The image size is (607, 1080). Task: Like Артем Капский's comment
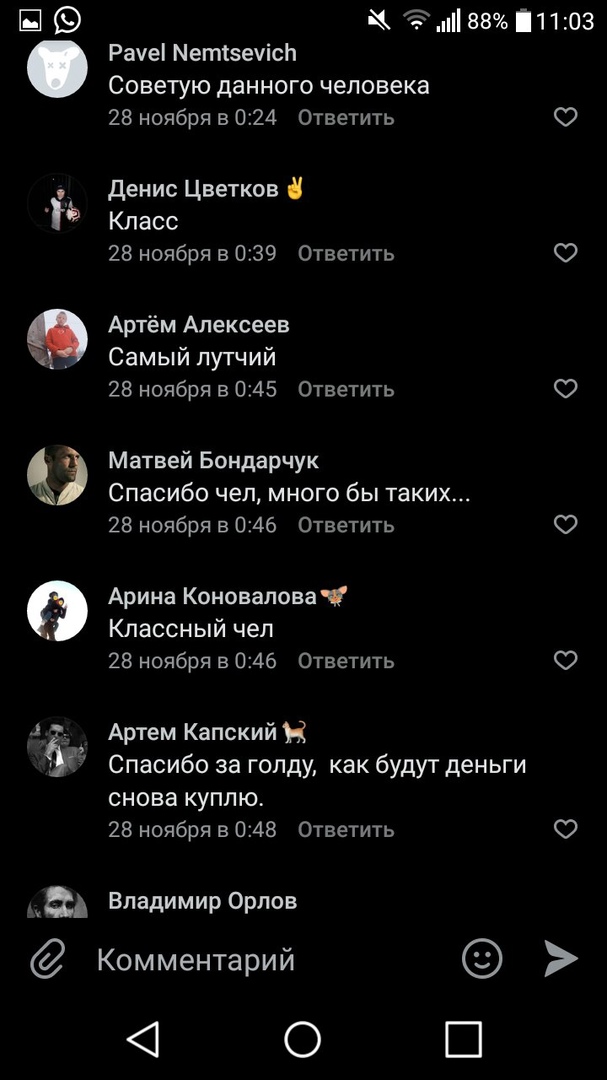pyautogui.click(x=565, y=829)
